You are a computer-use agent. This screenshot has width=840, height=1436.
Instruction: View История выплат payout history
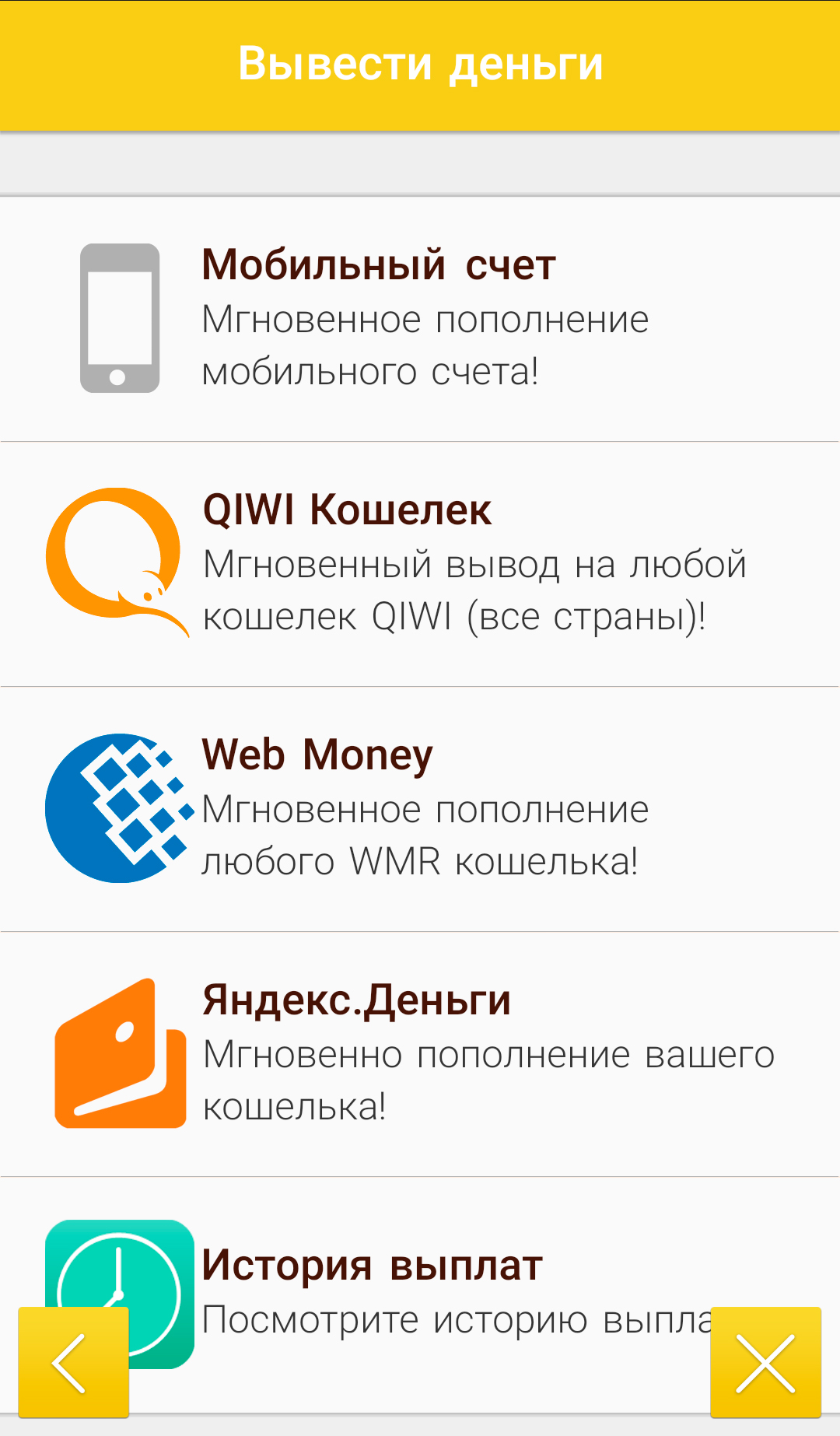[420, 1295]
